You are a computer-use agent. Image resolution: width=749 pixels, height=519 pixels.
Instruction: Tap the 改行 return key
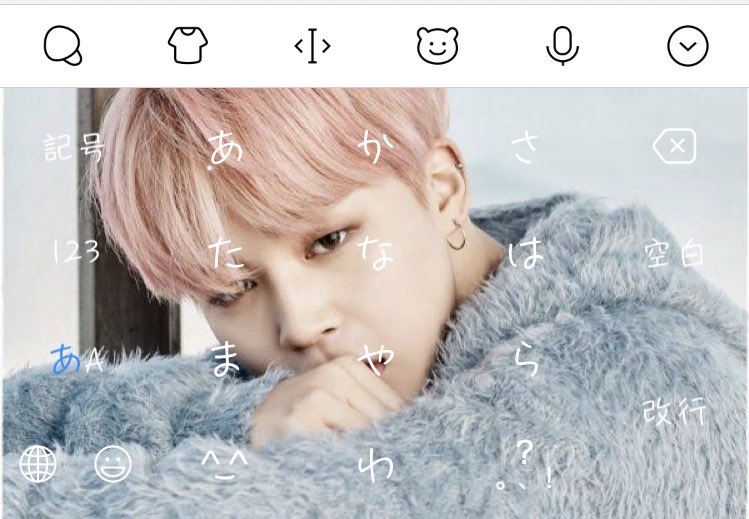pyautogui.click(x=674, y=410)
